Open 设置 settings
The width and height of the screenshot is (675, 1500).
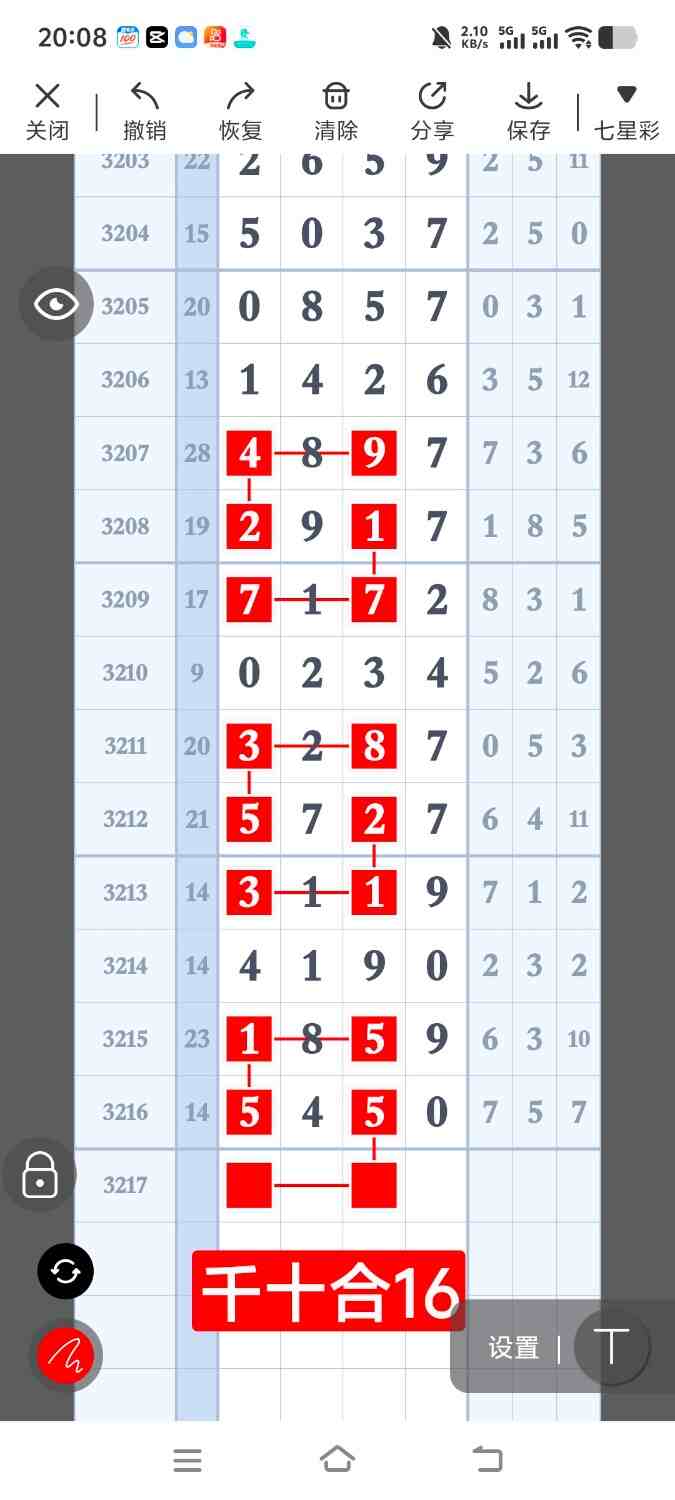(x=514, y=1348)
